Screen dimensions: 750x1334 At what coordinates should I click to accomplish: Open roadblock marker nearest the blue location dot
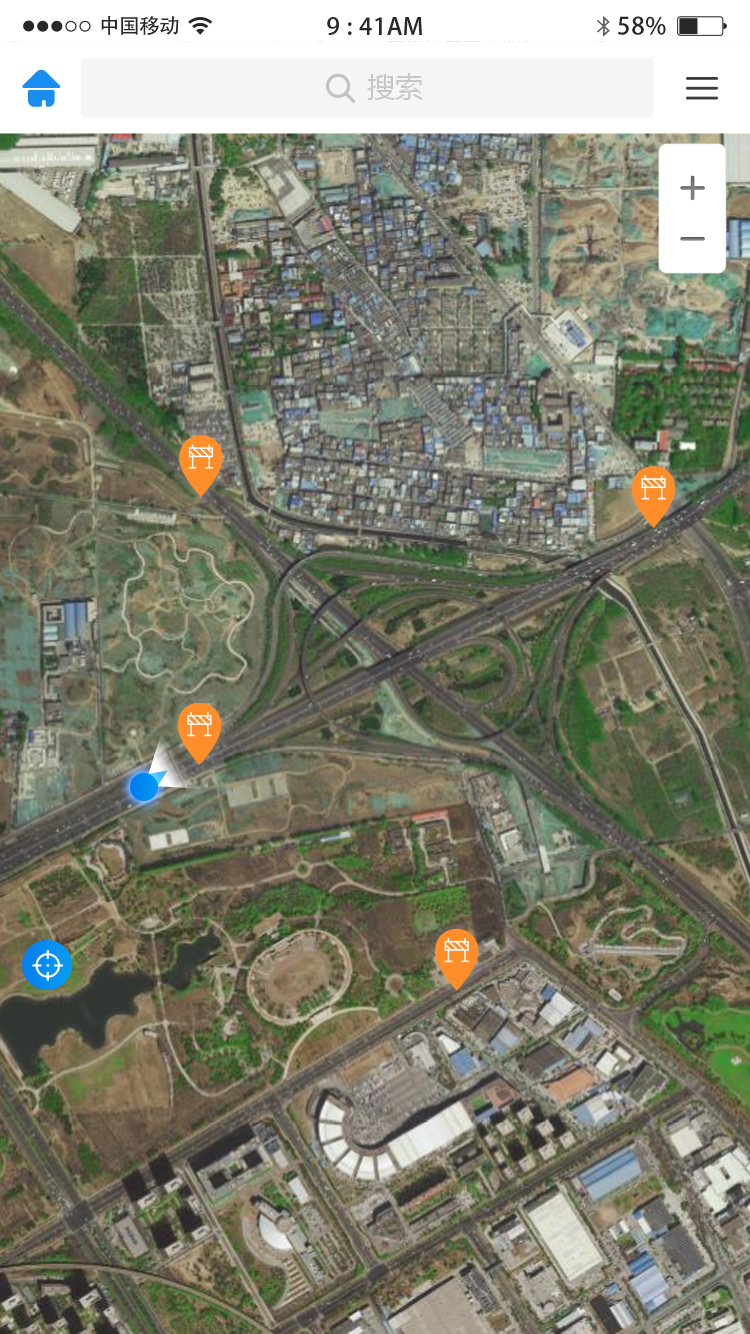click(200, 733)
